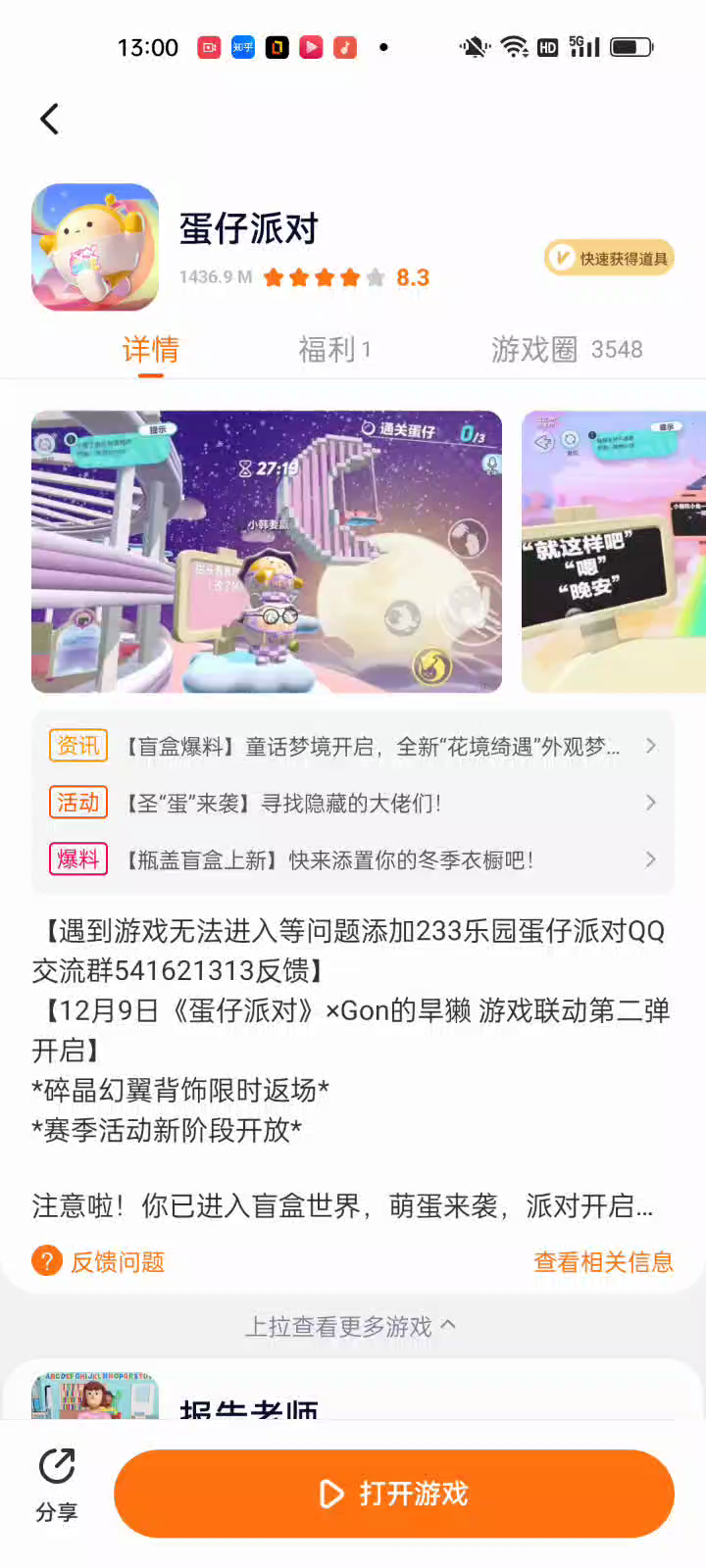Open the first gameplay screenshot with timer 27:19
This screenshot has width=706, height=1568.
click(x=267, y=552)
